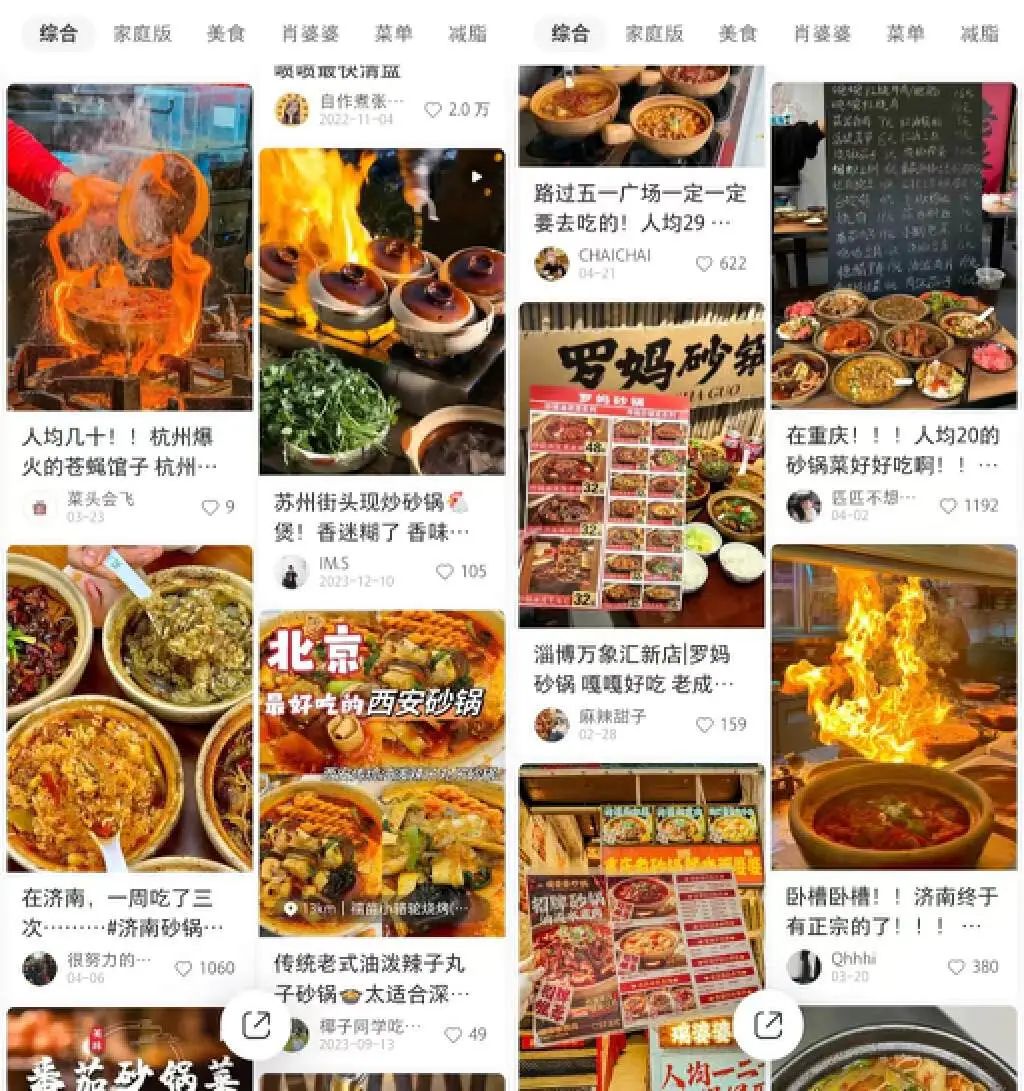Open the 苏州街头现炒砂锅 video post
This screenshot has height=1091, width=1024.
[382, 311]
